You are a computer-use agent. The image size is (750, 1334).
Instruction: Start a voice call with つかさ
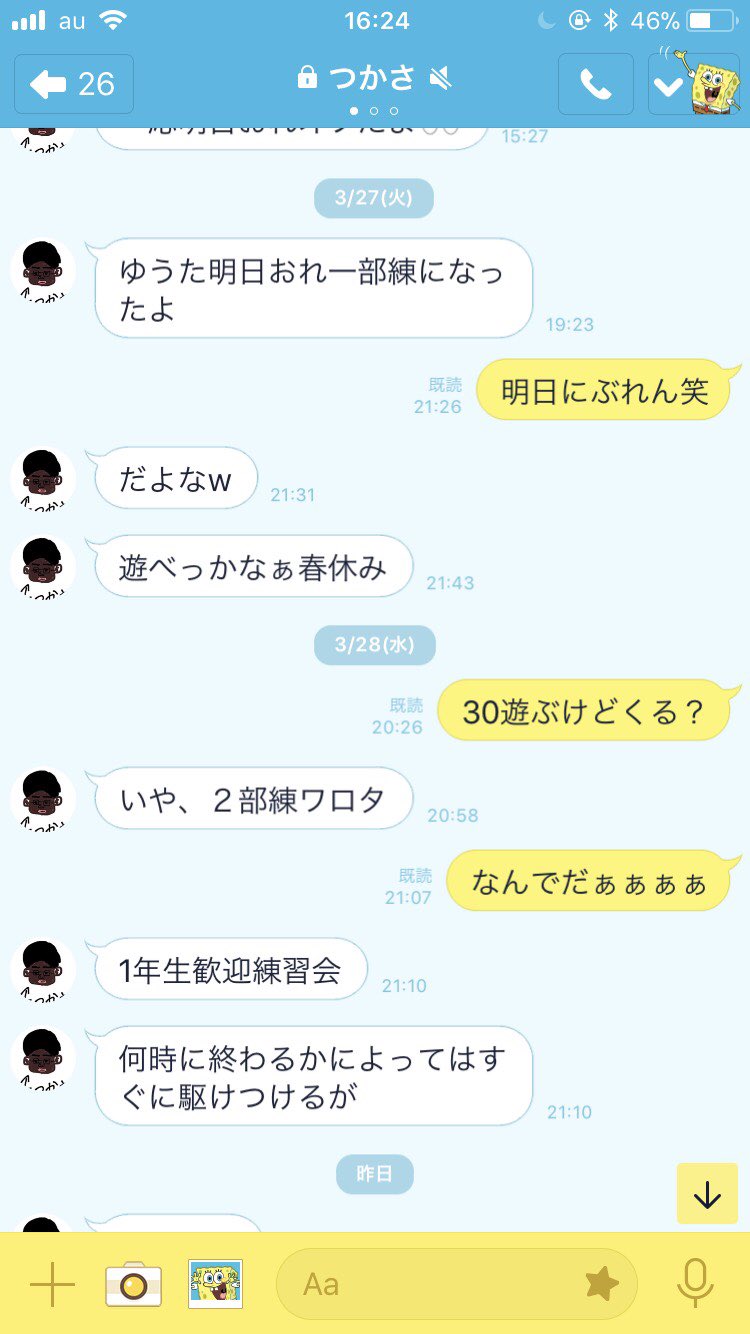pos(595,84)
